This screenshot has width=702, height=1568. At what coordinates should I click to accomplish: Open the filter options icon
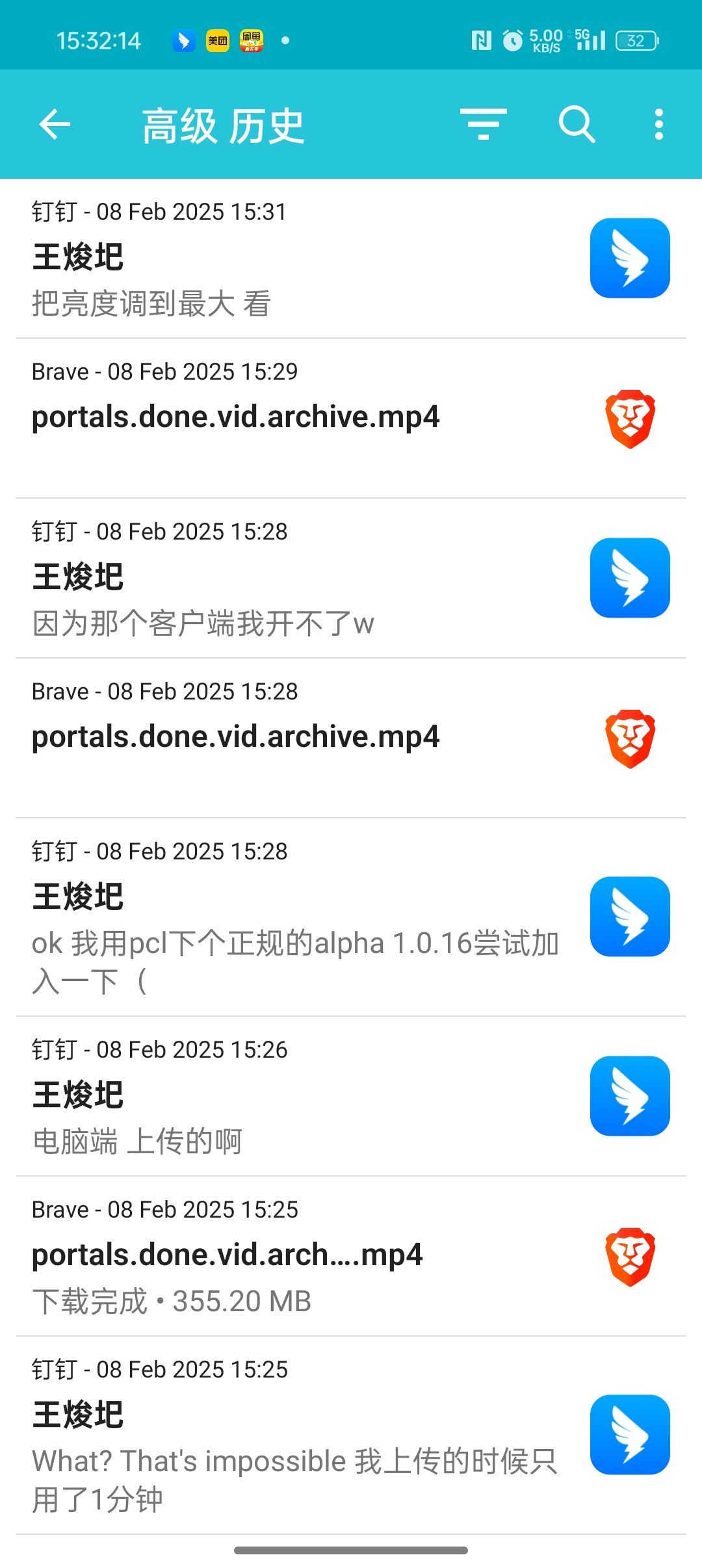click(483, 124)
